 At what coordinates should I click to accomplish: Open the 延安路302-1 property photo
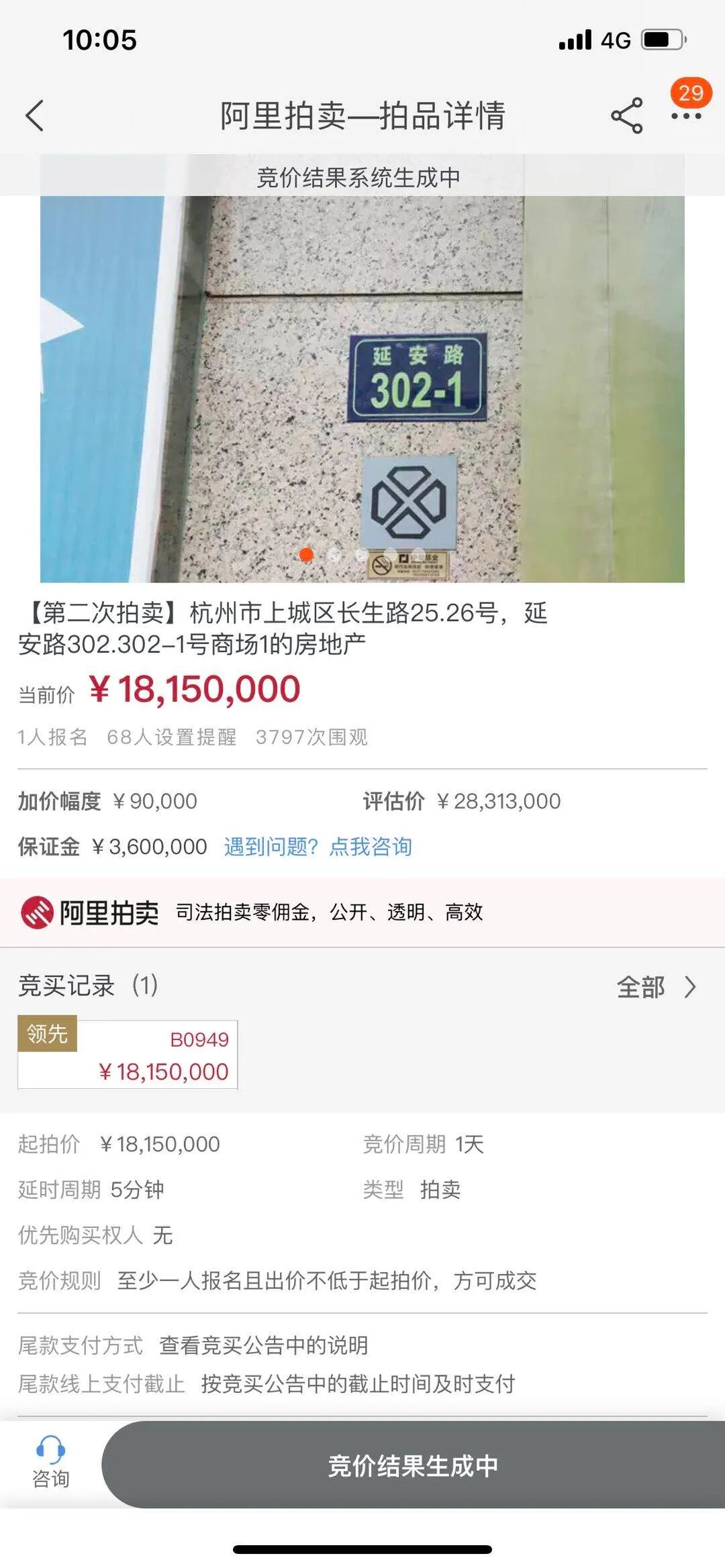pos(362,389)
